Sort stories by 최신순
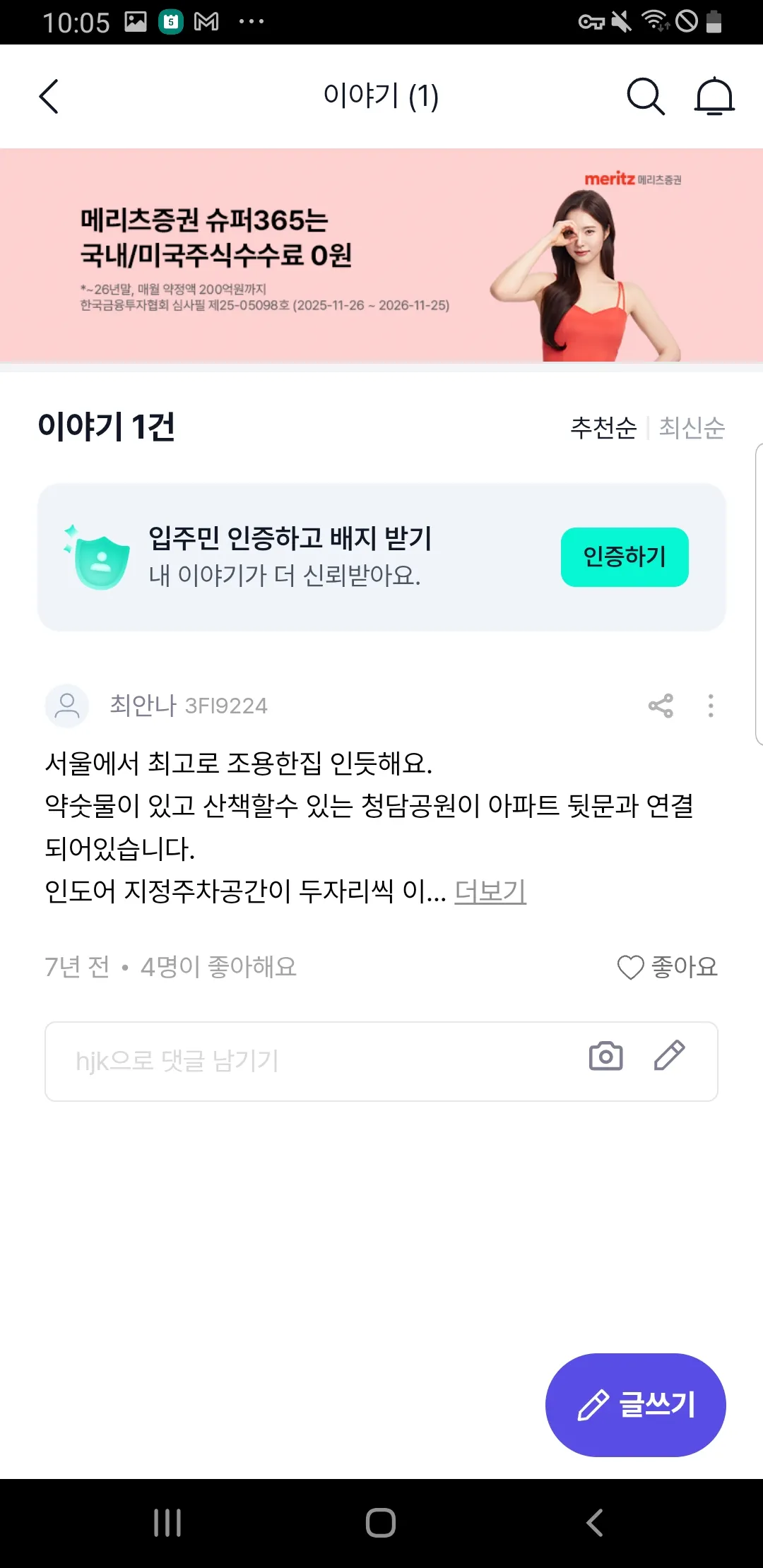Image resolution: width=763 pixels, height=1568 pixels. 692,428
